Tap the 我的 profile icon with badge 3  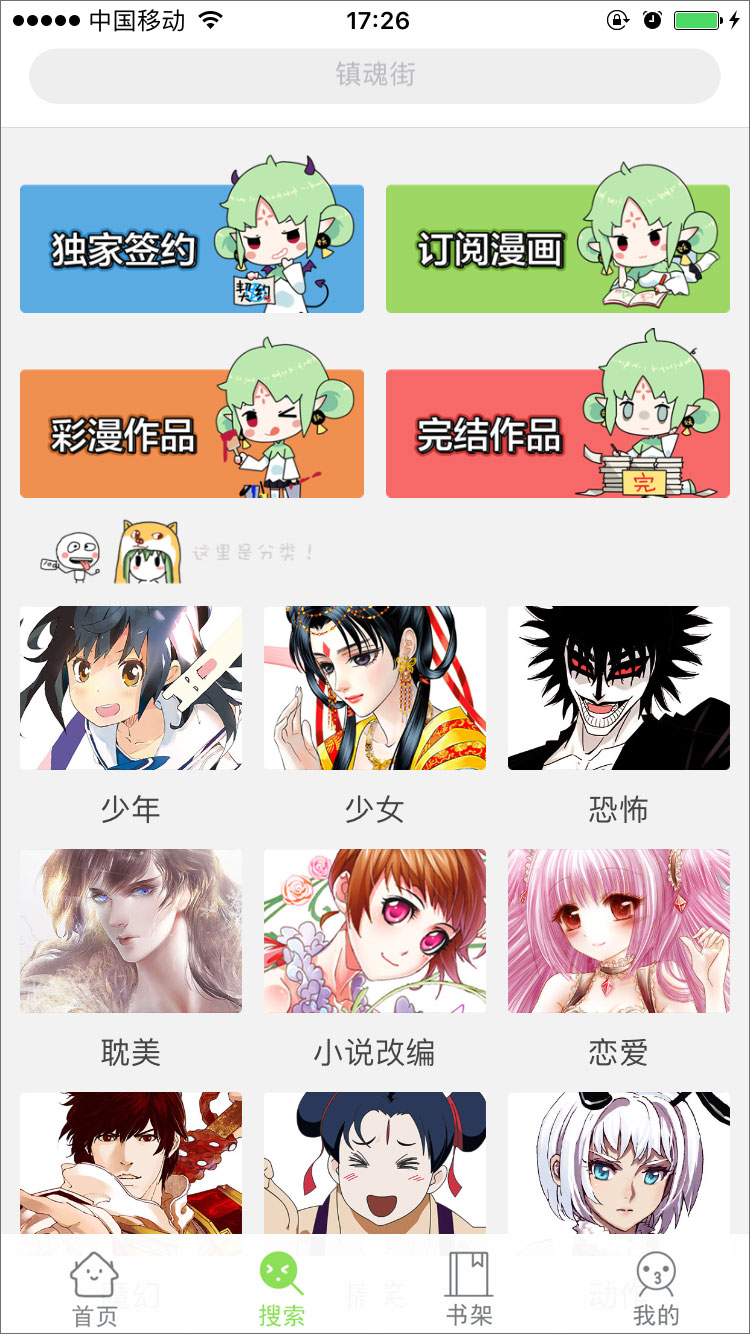[656, 1278]
